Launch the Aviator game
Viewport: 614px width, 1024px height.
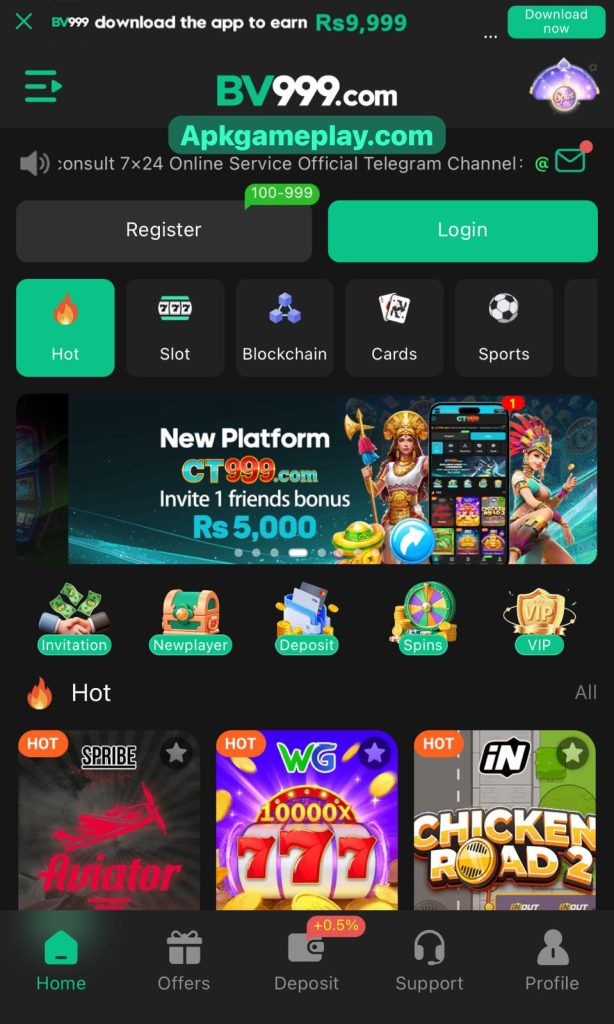[x=108, y=830]
